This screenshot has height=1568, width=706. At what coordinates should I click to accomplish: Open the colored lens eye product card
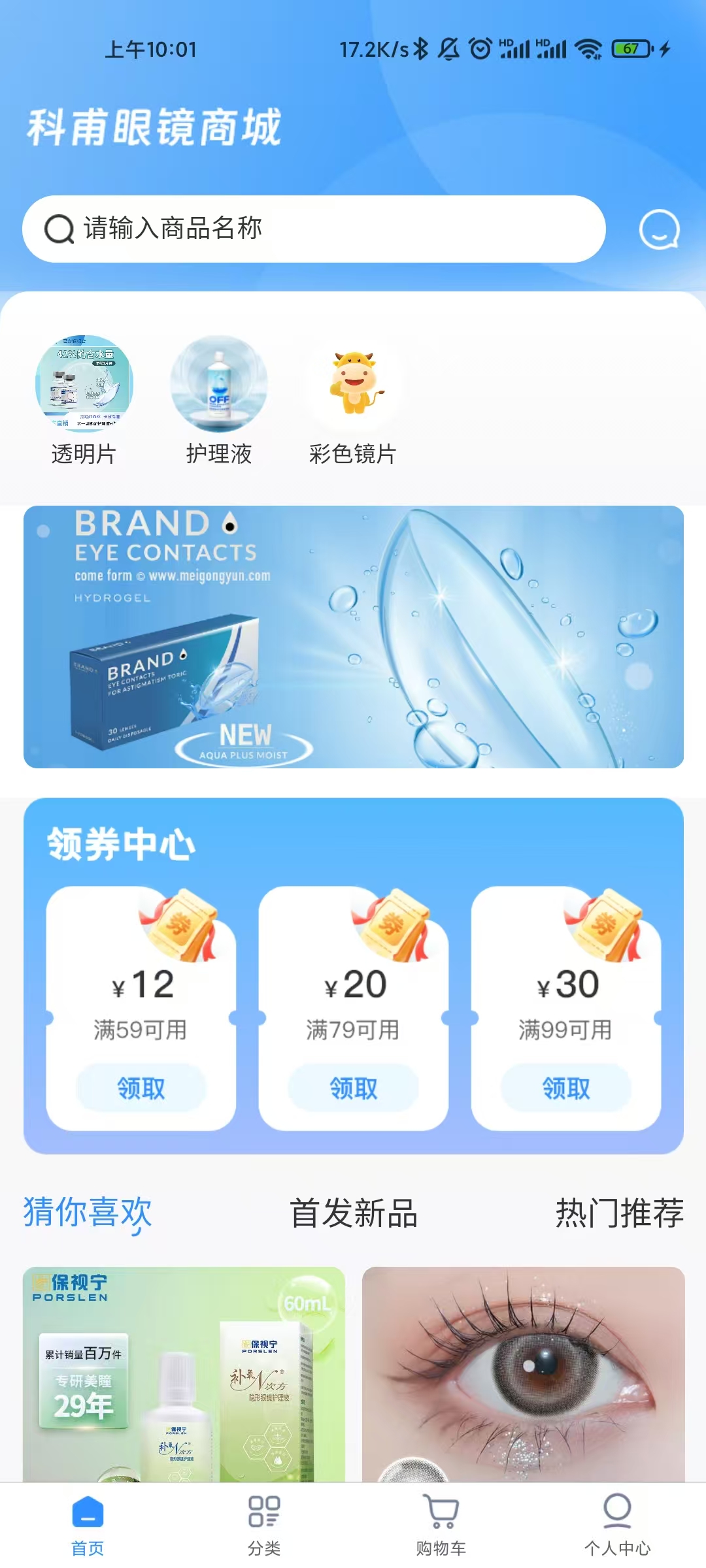click(523, 1372)
